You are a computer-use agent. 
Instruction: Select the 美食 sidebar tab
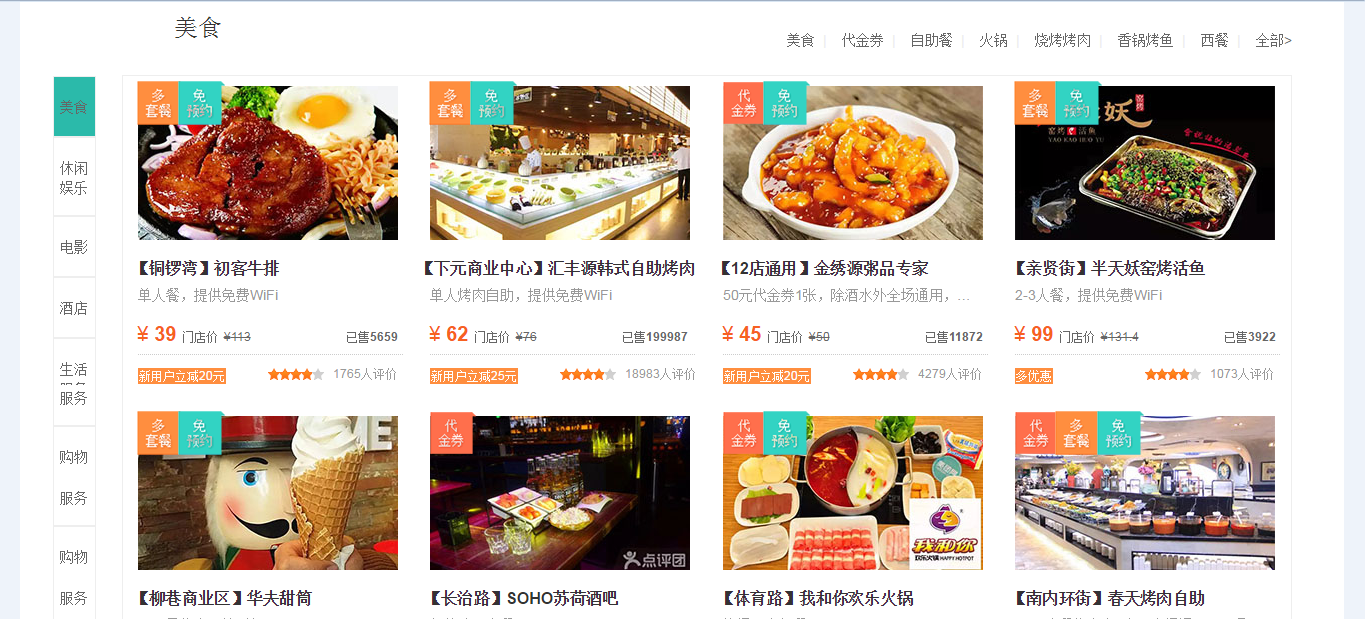tap(73, 107)
